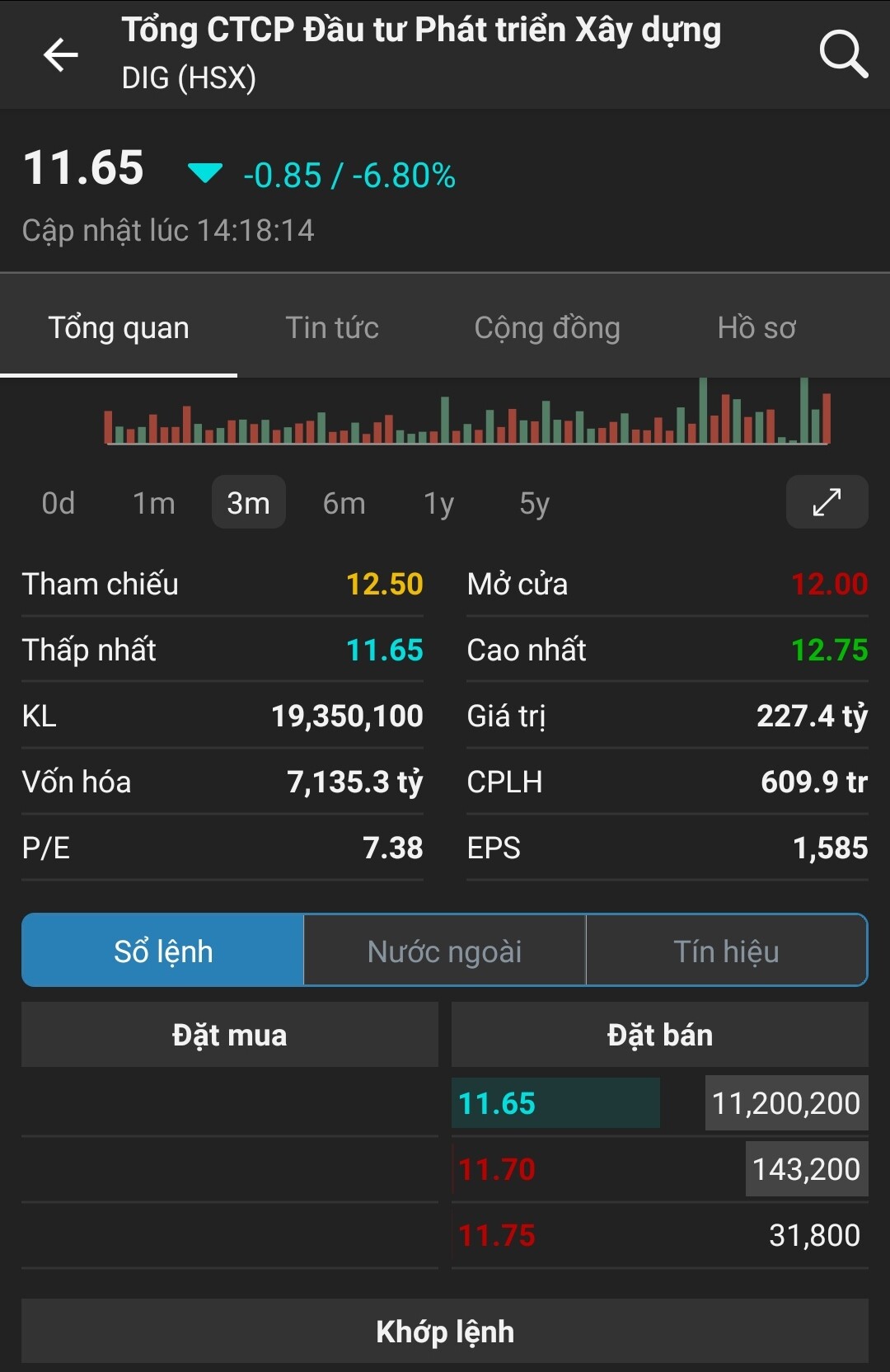Switch to the Nước ngoài segment
Screen dimensions: 890x1372
pyautogui.click(x=445, y=951)
